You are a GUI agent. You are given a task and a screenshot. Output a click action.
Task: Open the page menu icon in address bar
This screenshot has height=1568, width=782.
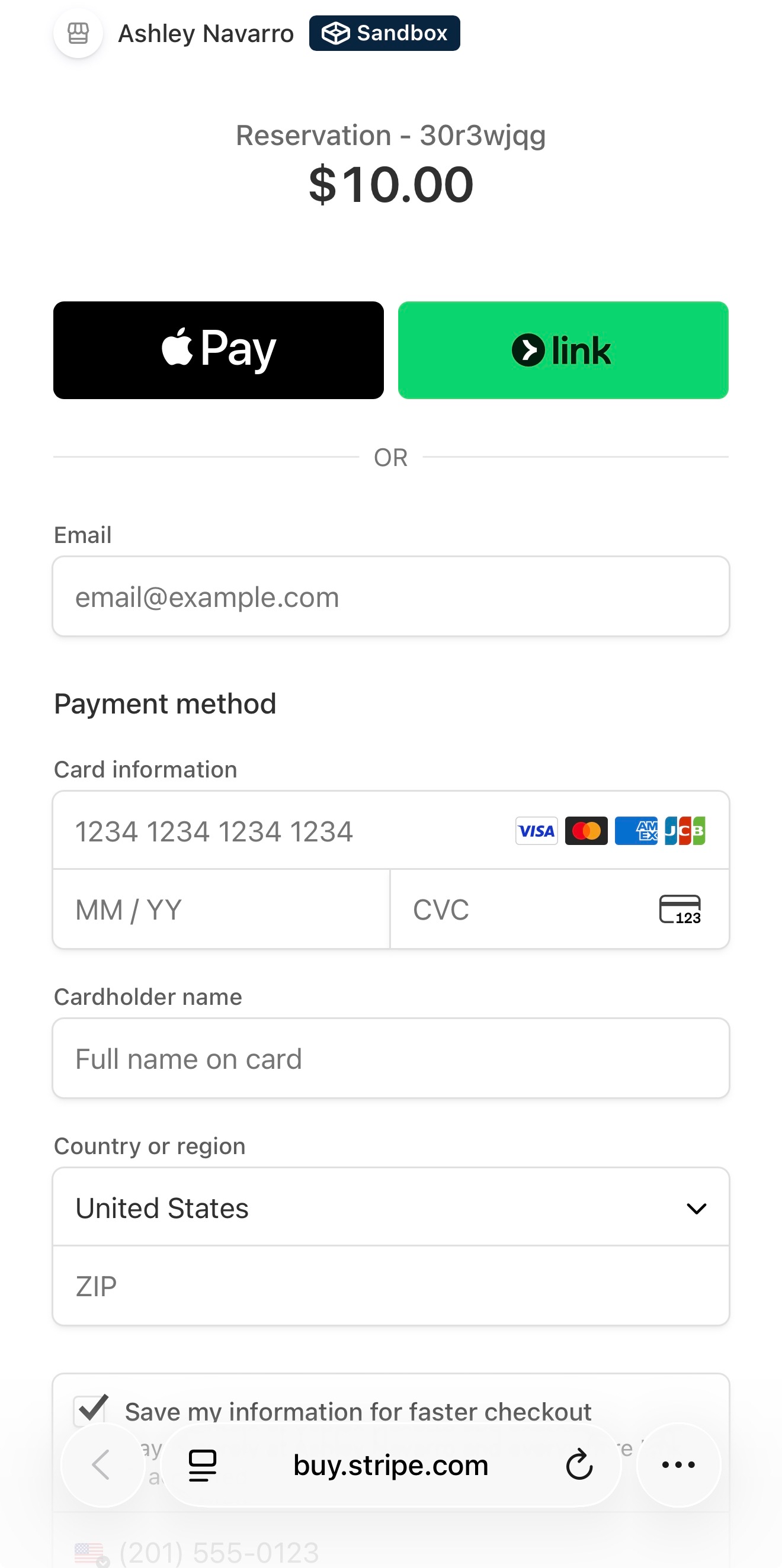coord(202,1464)
